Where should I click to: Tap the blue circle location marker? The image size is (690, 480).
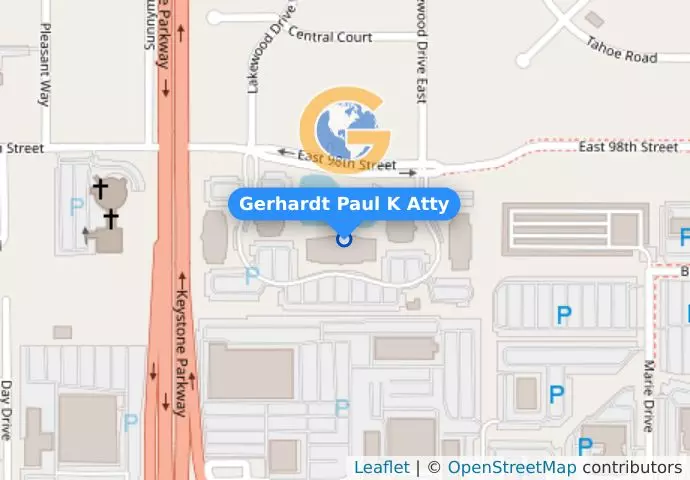point(344,239)
